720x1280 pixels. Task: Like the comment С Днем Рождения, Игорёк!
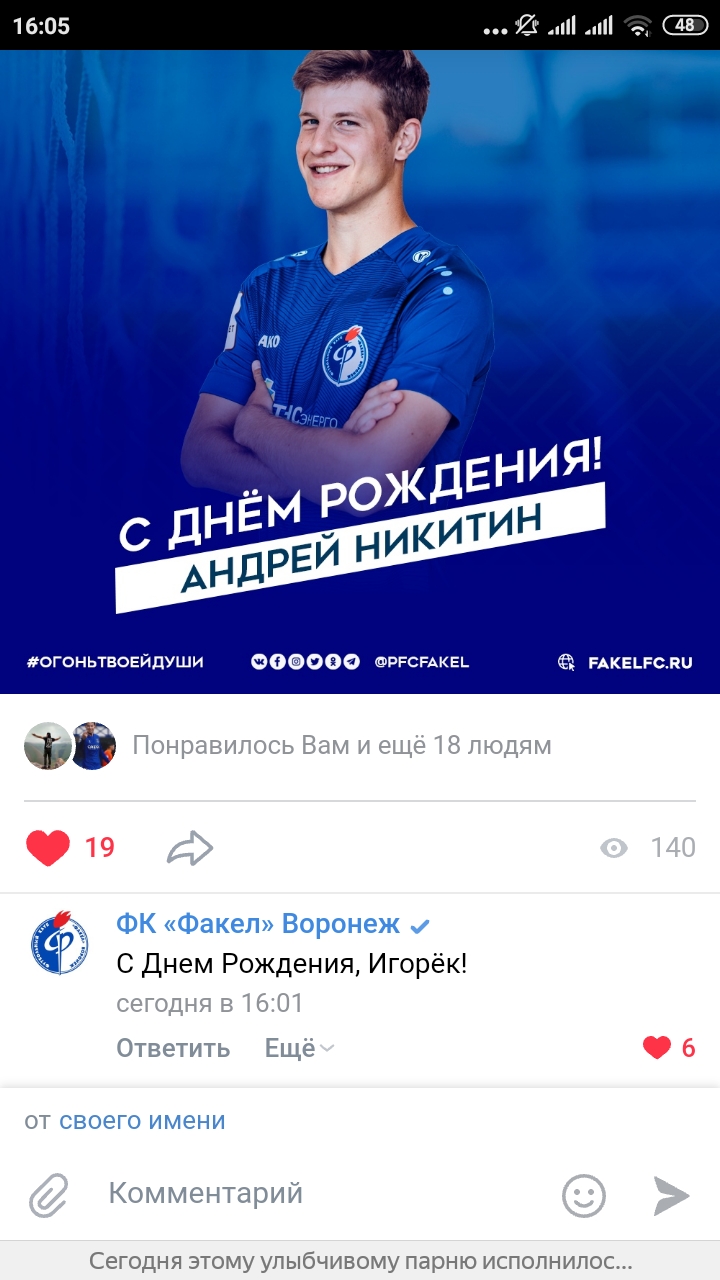(657, 1048)
